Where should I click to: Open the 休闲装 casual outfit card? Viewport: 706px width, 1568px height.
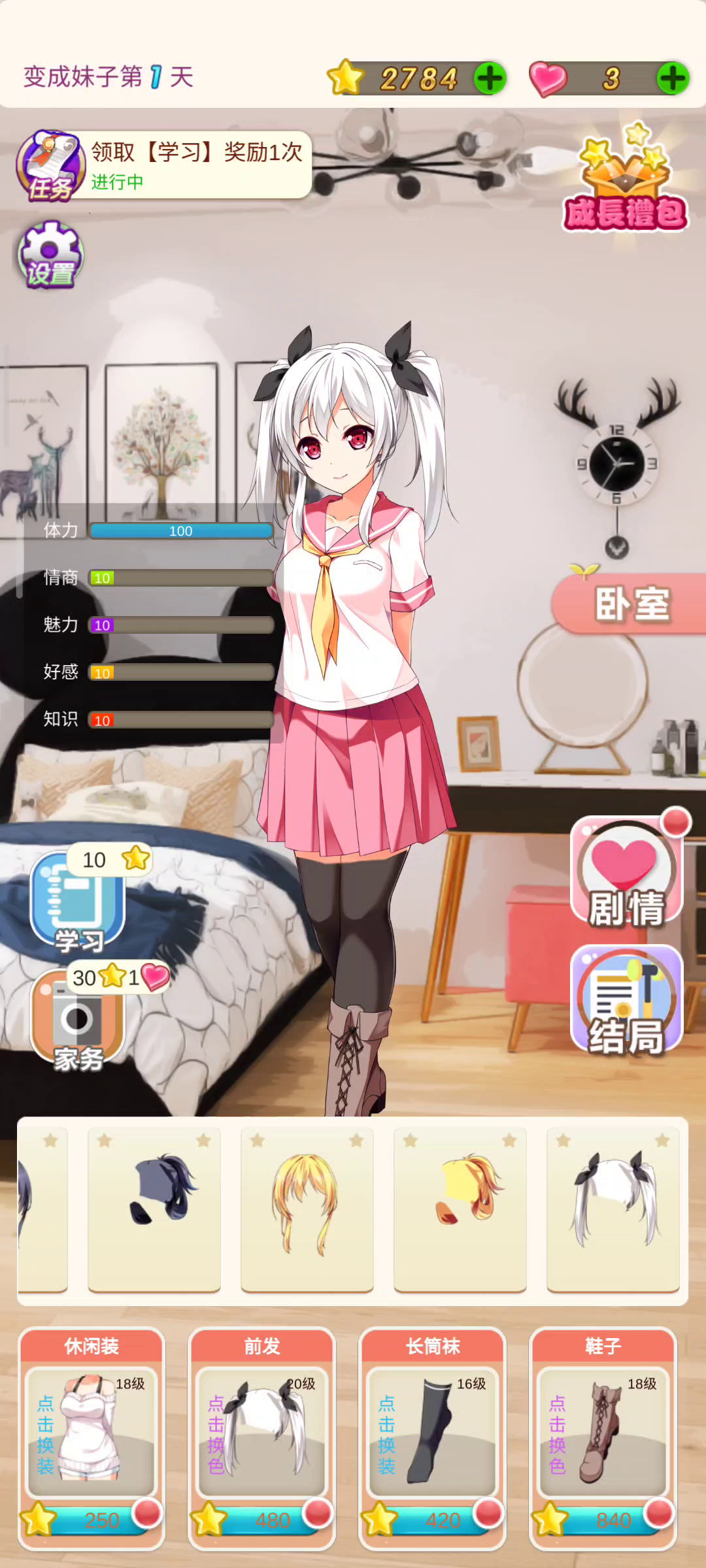pyautogui.click(x=92, y=1439)
